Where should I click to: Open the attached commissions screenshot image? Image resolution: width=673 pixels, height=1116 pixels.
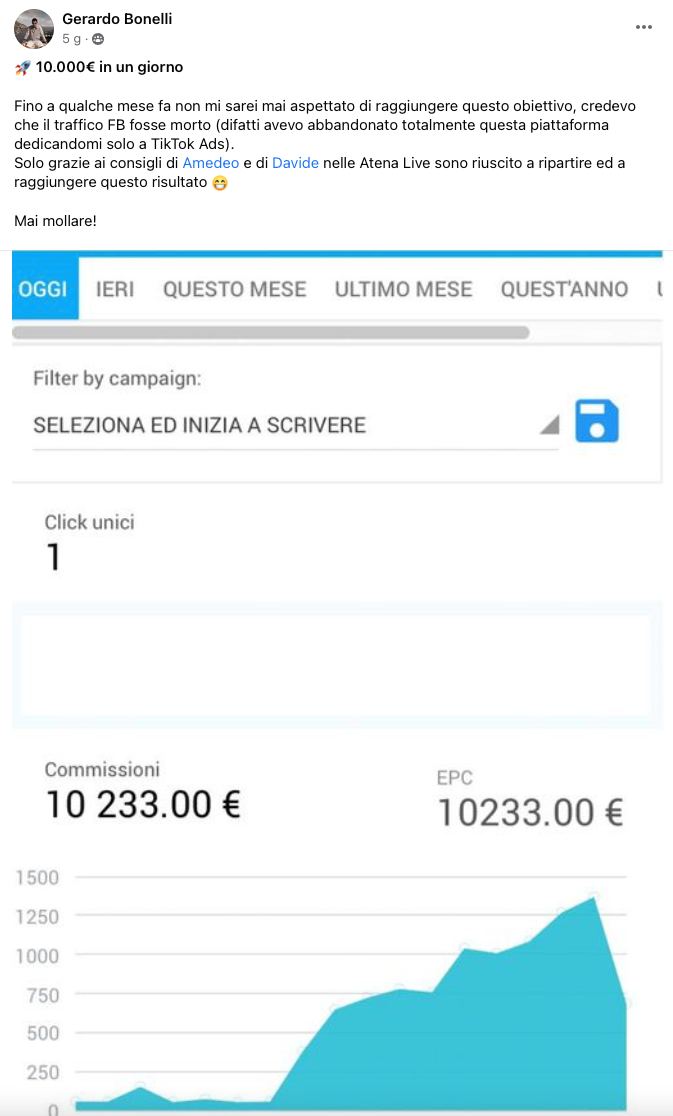337,683
